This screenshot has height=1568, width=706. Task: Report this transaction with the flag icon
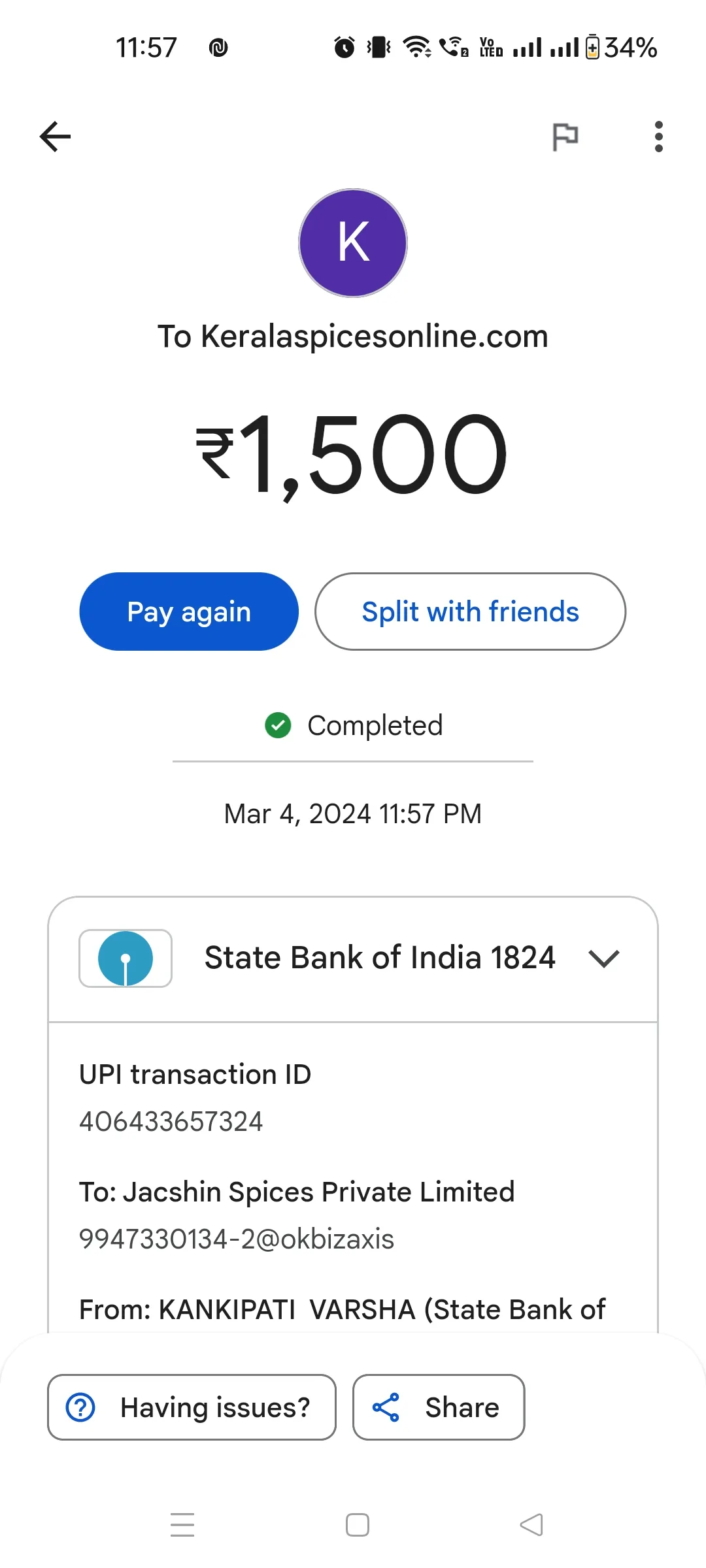[x=565, y=137]
